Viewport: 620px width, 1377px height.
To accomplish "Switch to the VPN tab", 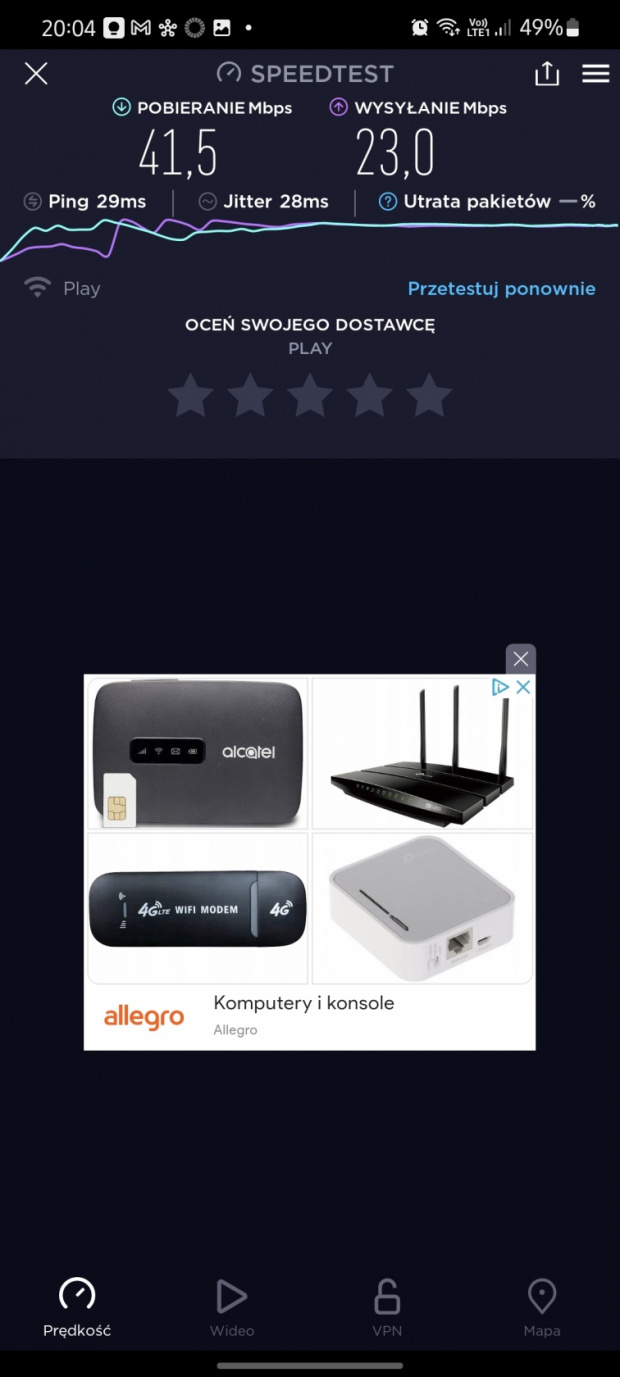I will pyautogui.click(x=387, y=1308).
